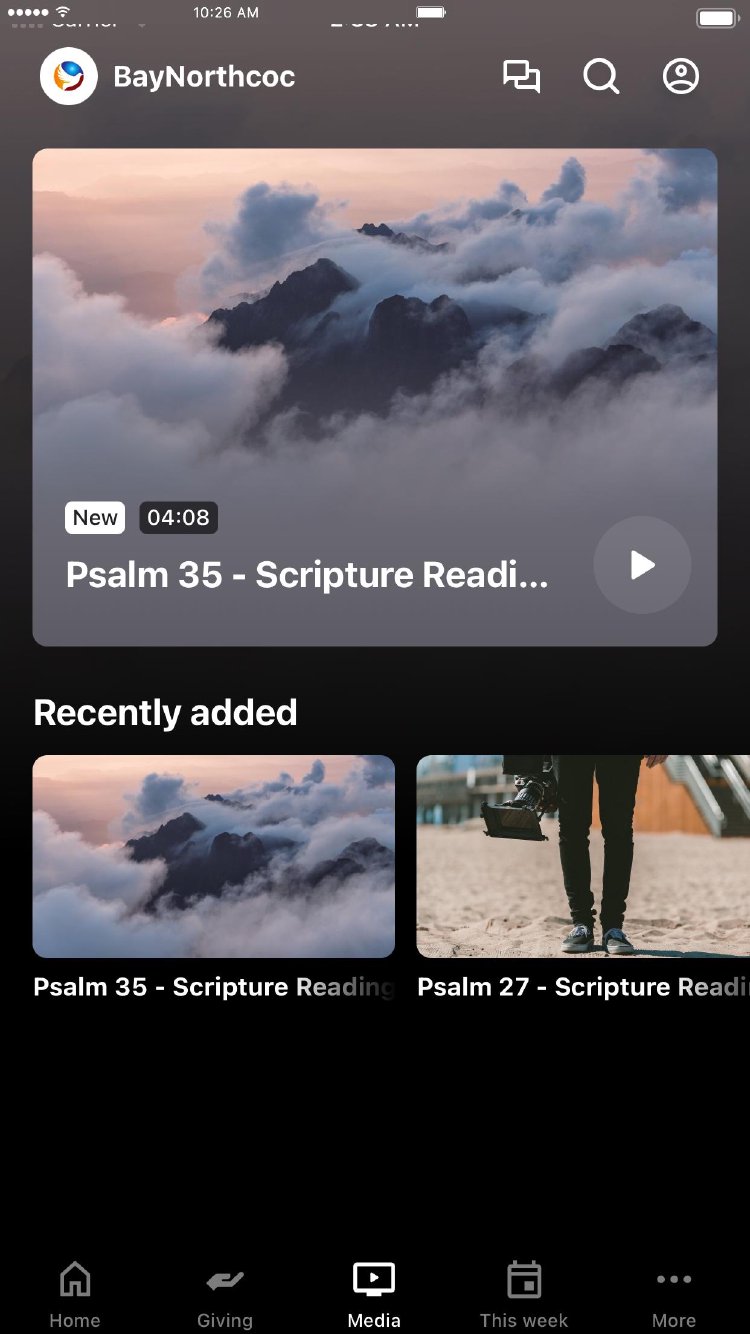
Task: Play the featured Psalm 35 video
Action: pos(642,565)
